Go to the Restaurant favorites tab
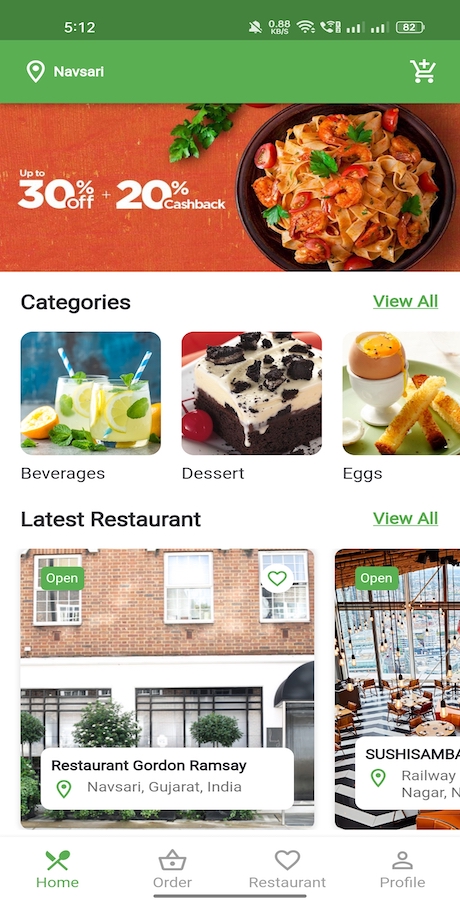 [287, 869]
